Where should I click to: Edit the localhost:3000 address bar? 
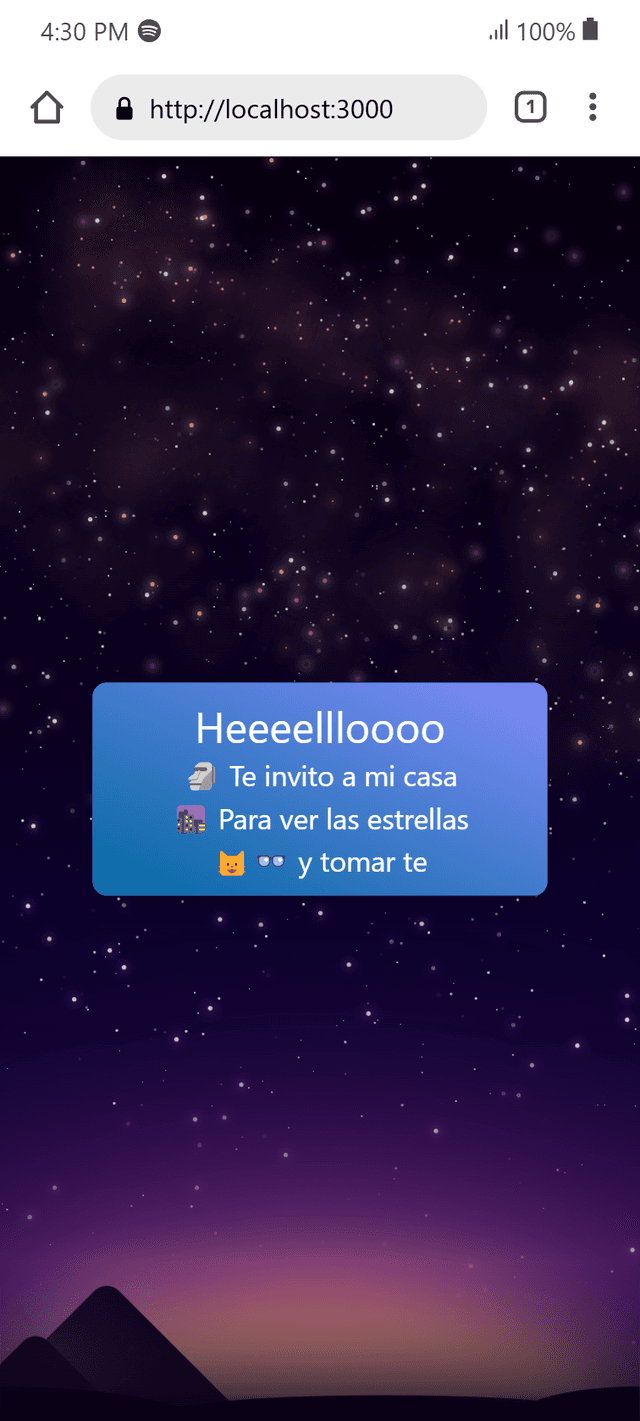[288, 108]
